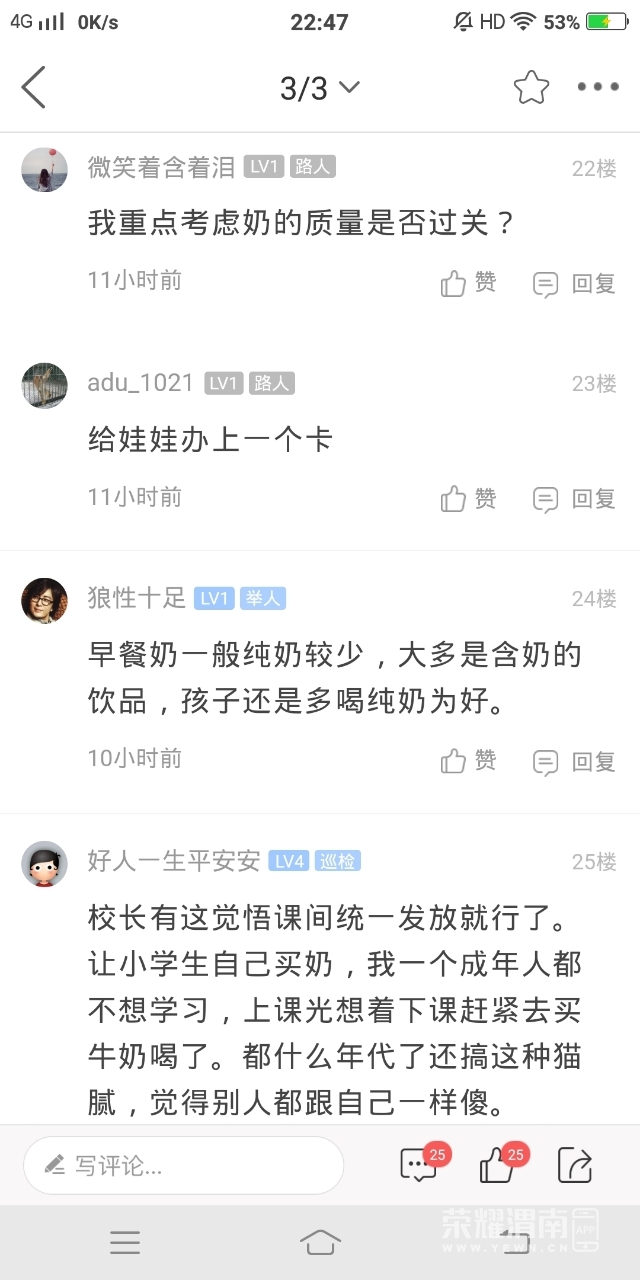The width and height of the screenshot is (640, 1280).
Task: Reply to 微笑着含着泪's comment
Action: pyautogui.click(x=574, y=284)
